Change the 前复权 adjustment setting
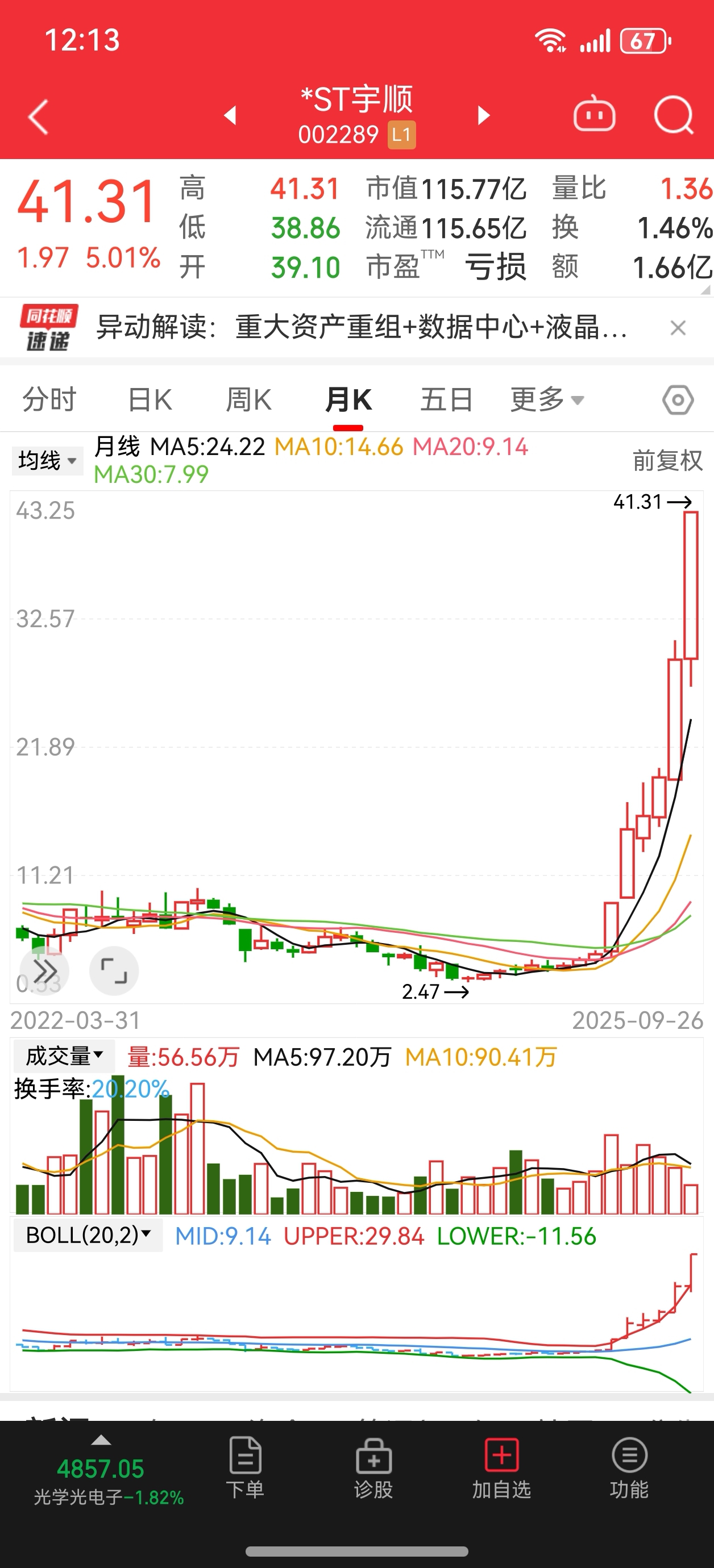714x1568 pixels. click(x=668, y=460)
